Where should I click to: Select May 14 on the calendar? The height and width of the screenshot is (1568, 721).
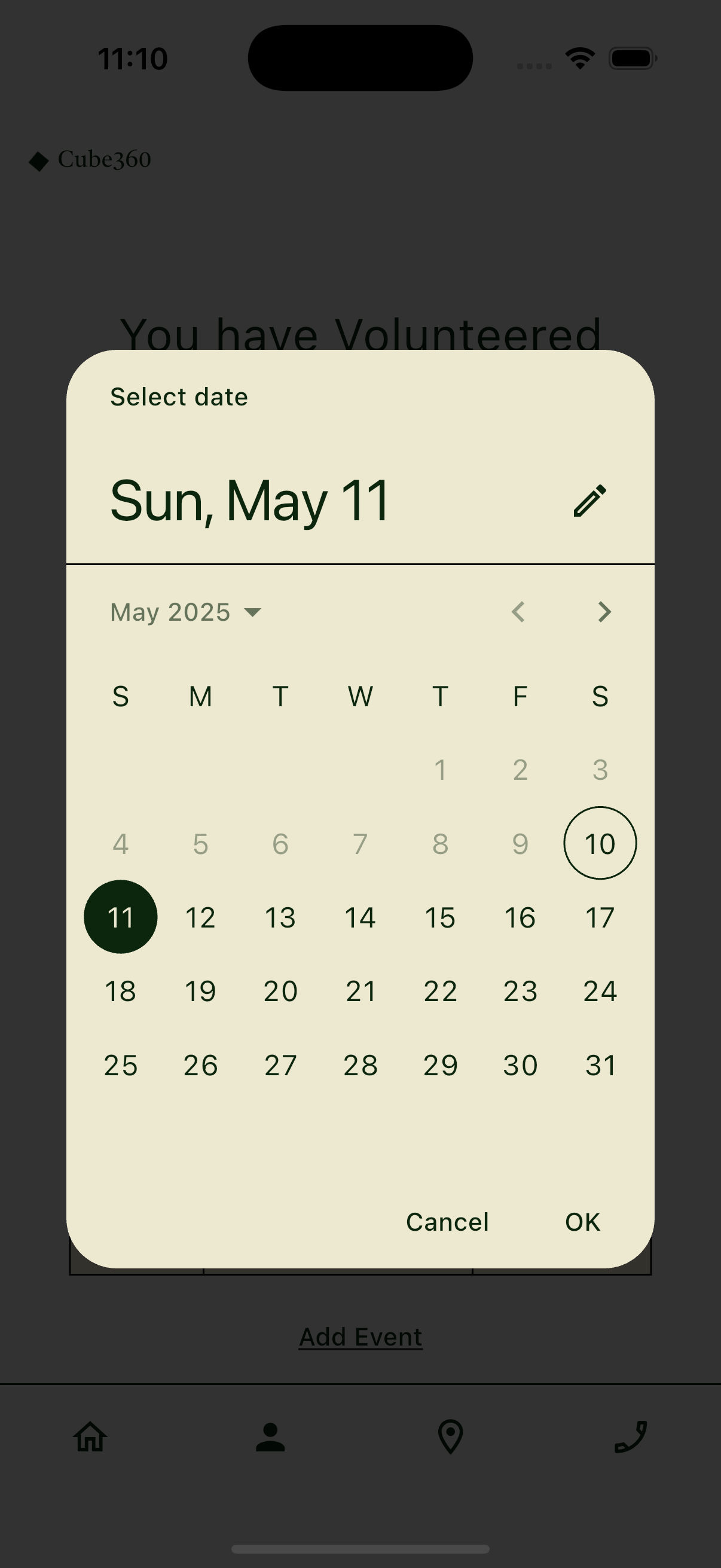[360, 917]
